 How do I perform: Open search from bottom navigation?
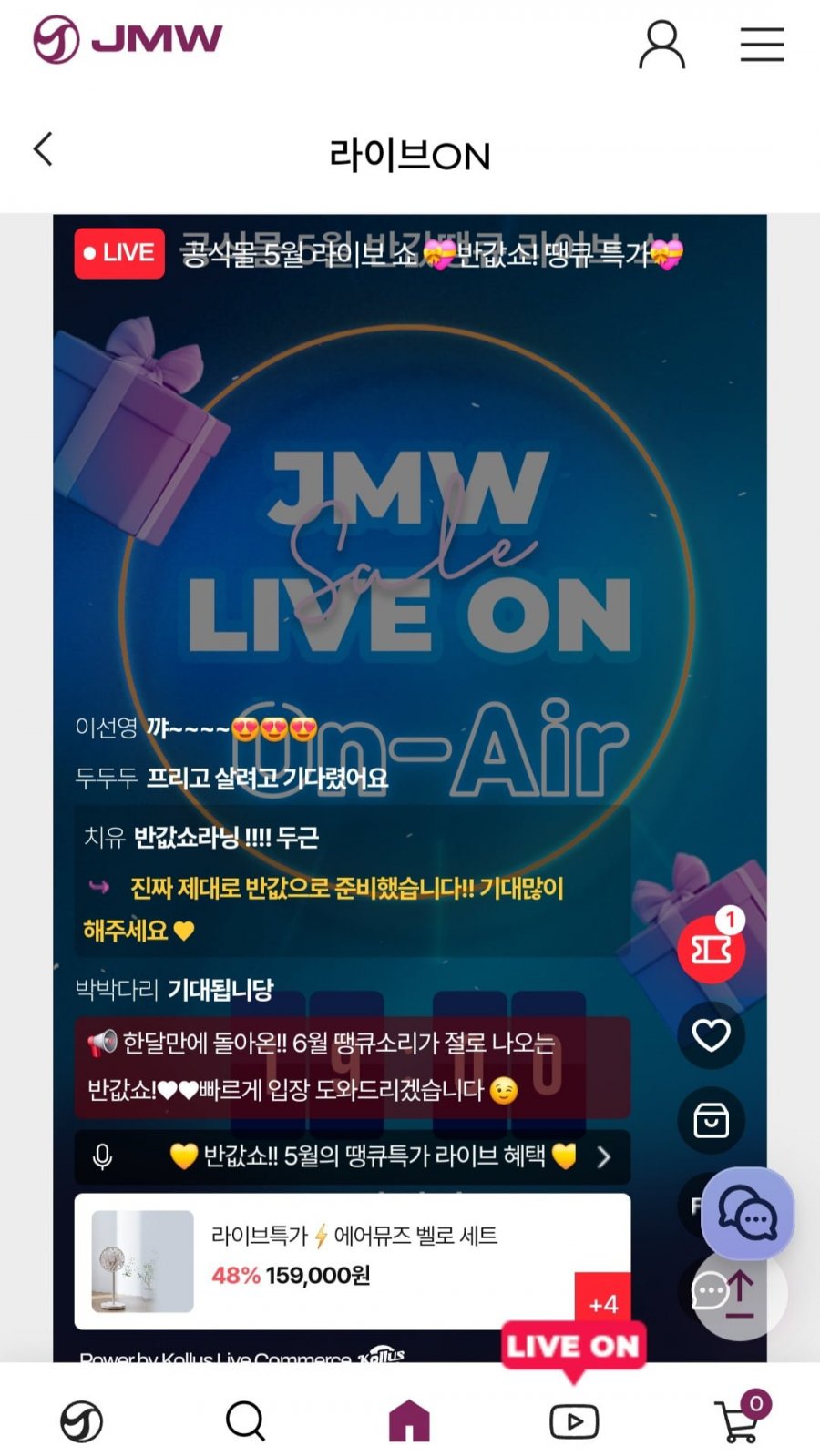pyautogui.click(x=245, y=1420)
